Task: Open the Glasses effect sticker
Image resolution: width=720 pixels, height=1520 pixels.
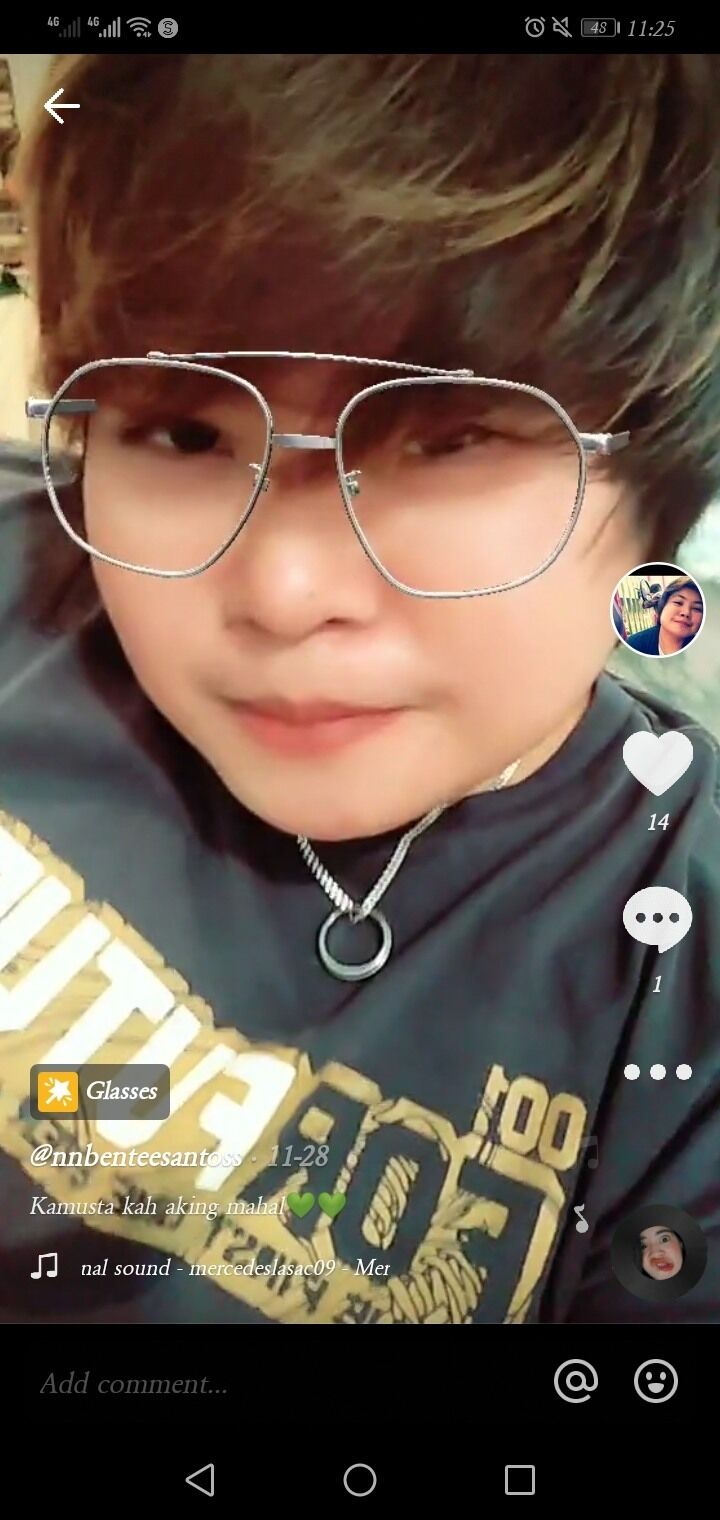Action: [100, 1091]
